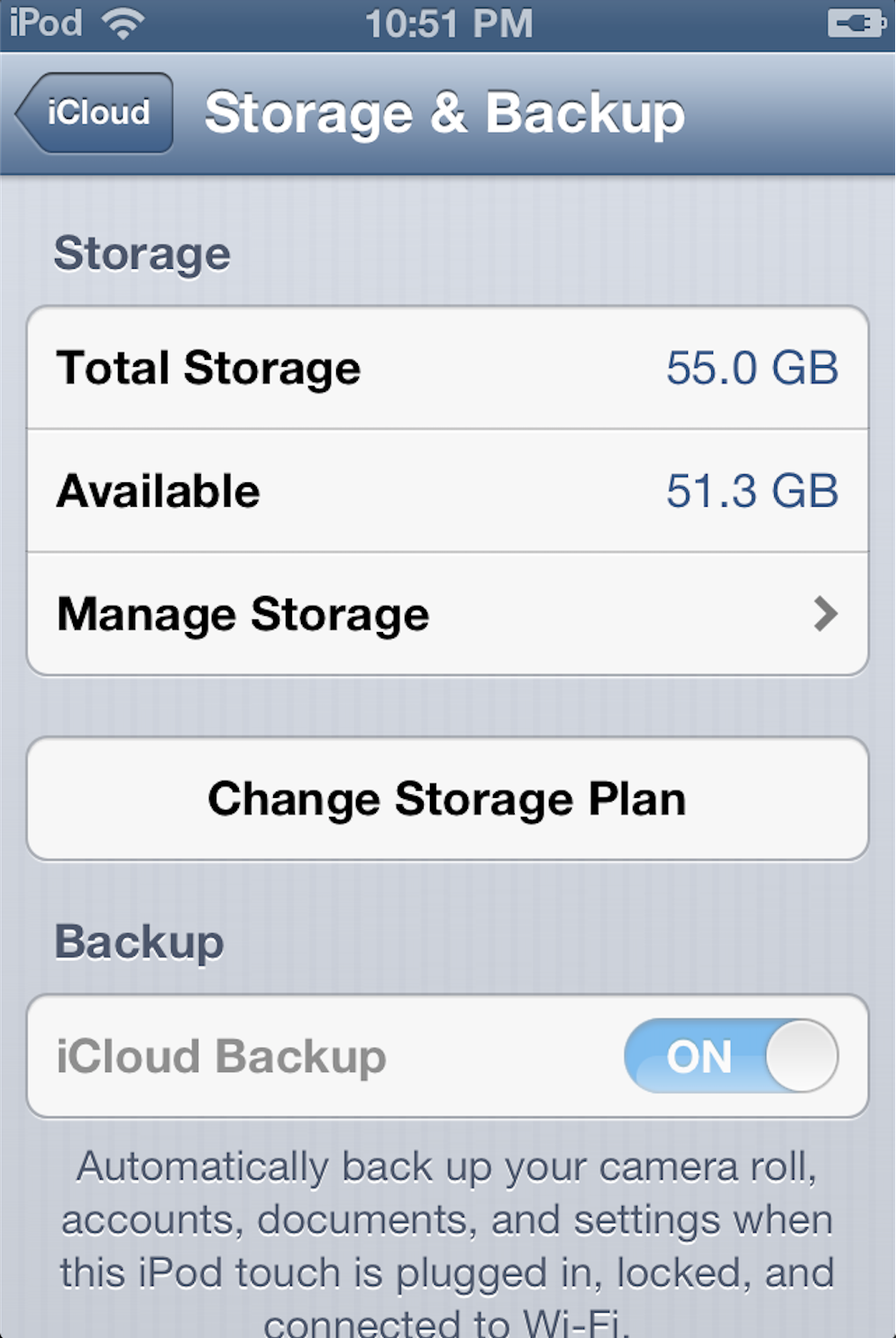This screenshot has width=896, height=1338.
Task: Tap Change Storage Plan
Action: 447,798
